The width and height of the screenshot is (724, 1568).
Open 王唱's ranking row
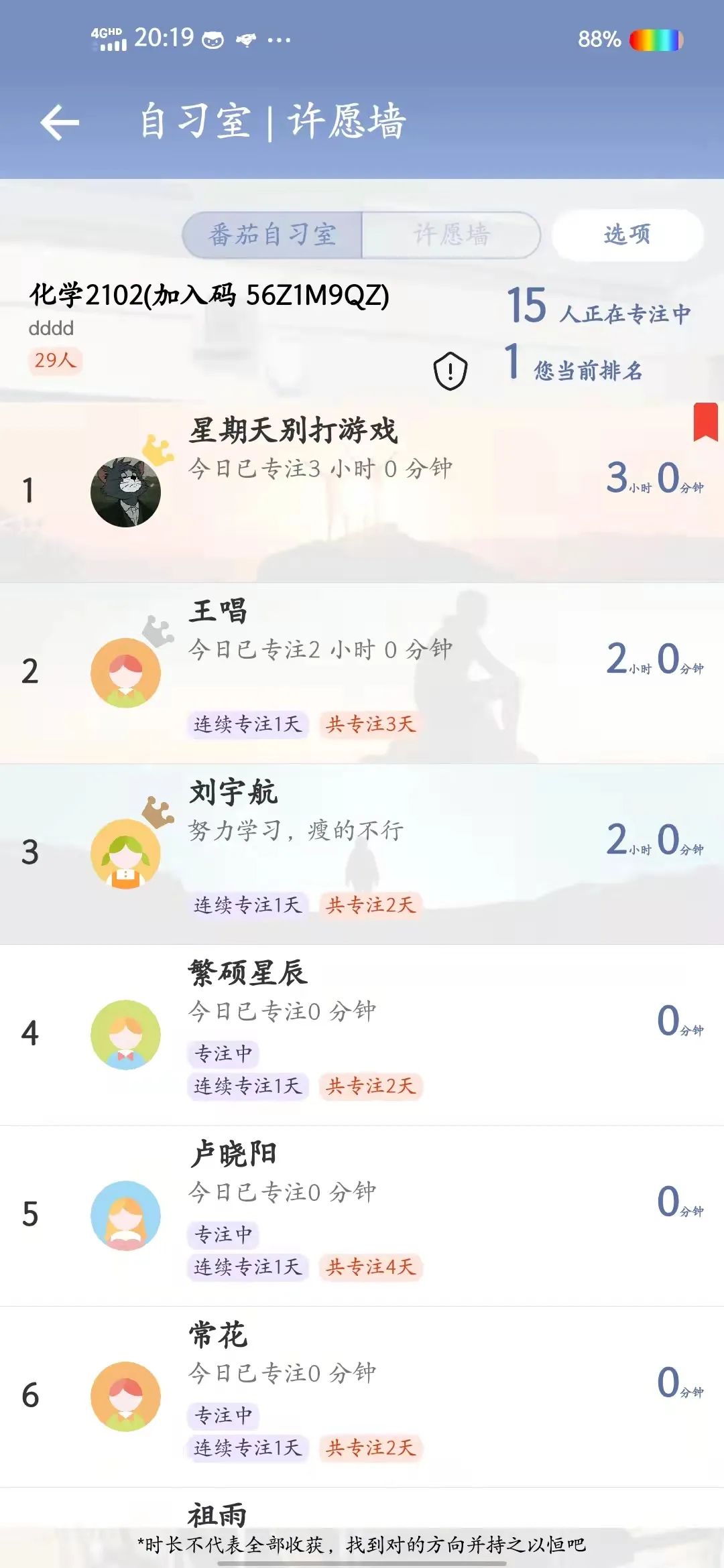click(362, 673)
